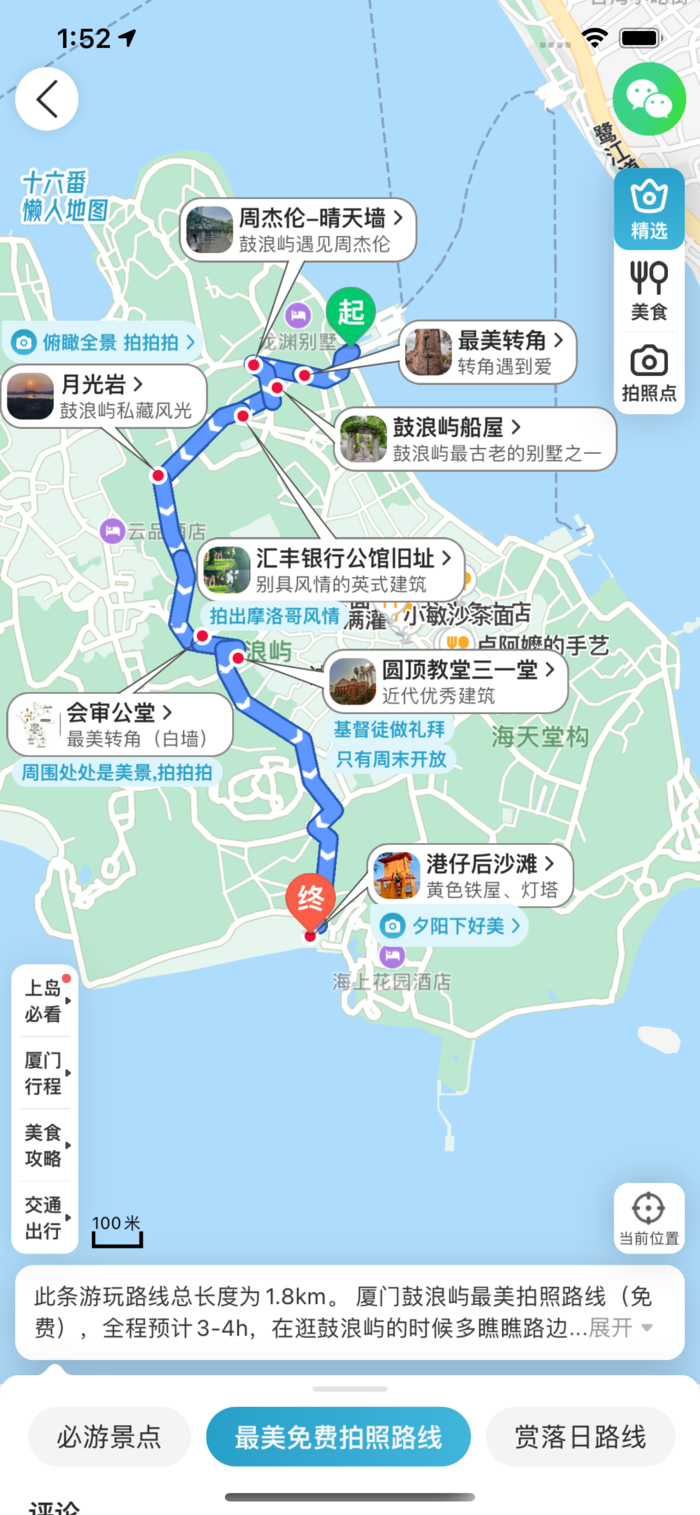Show 美食 spots on the map

tap(649, 291)
